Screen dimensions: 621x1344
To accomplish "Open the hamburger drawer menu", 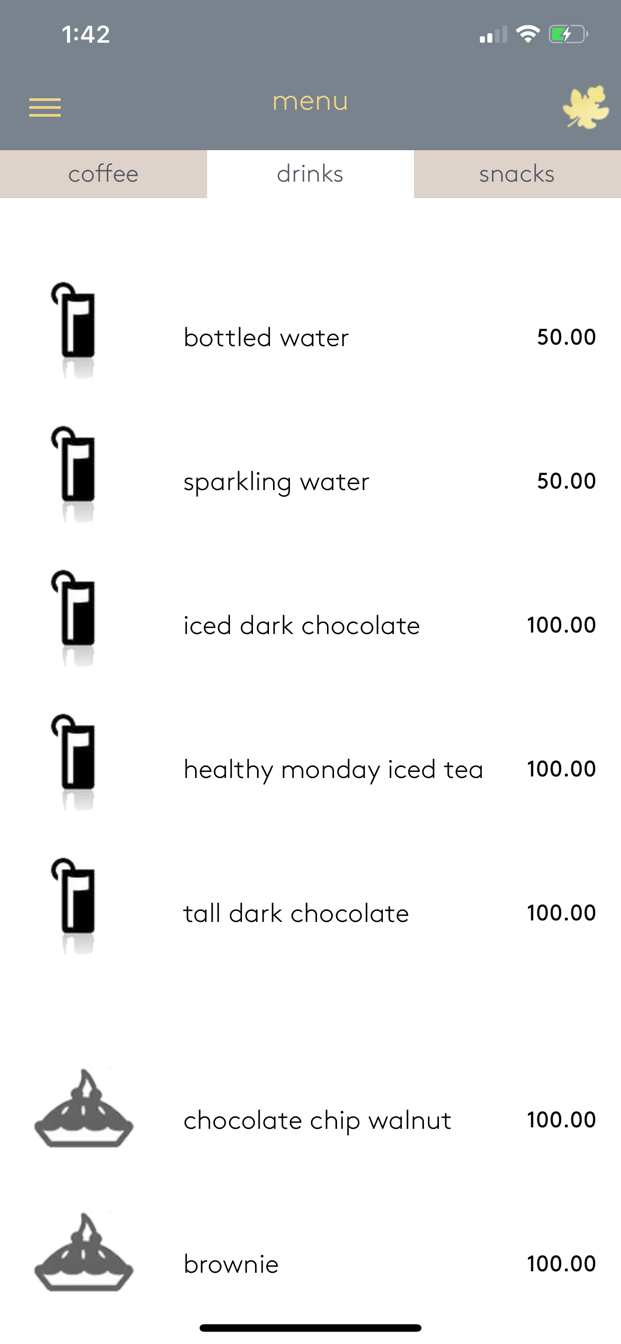I will point(45,107).
